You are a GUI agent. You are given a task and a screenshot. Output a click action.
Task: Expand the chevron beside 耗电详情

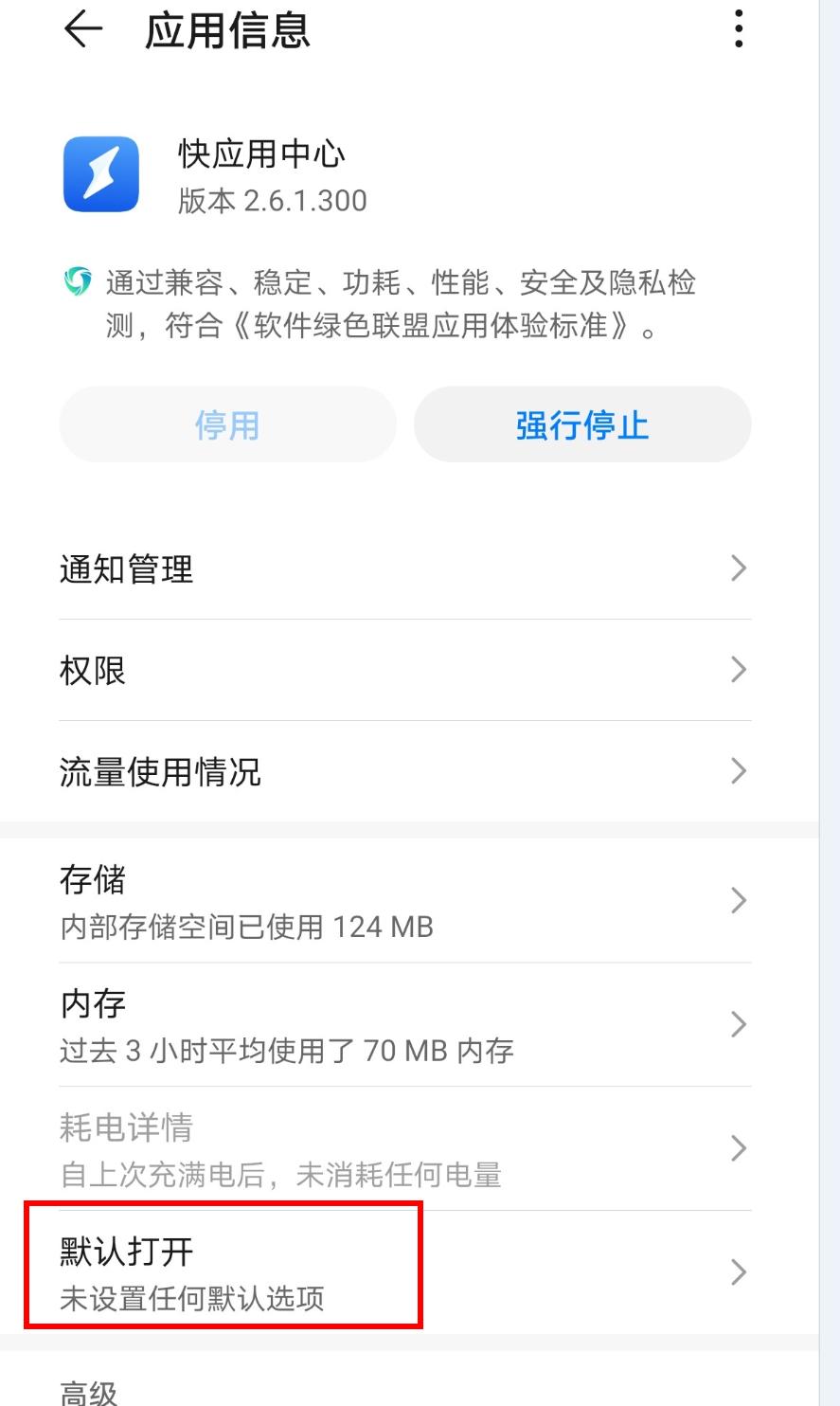click(x=738, y=1148)
